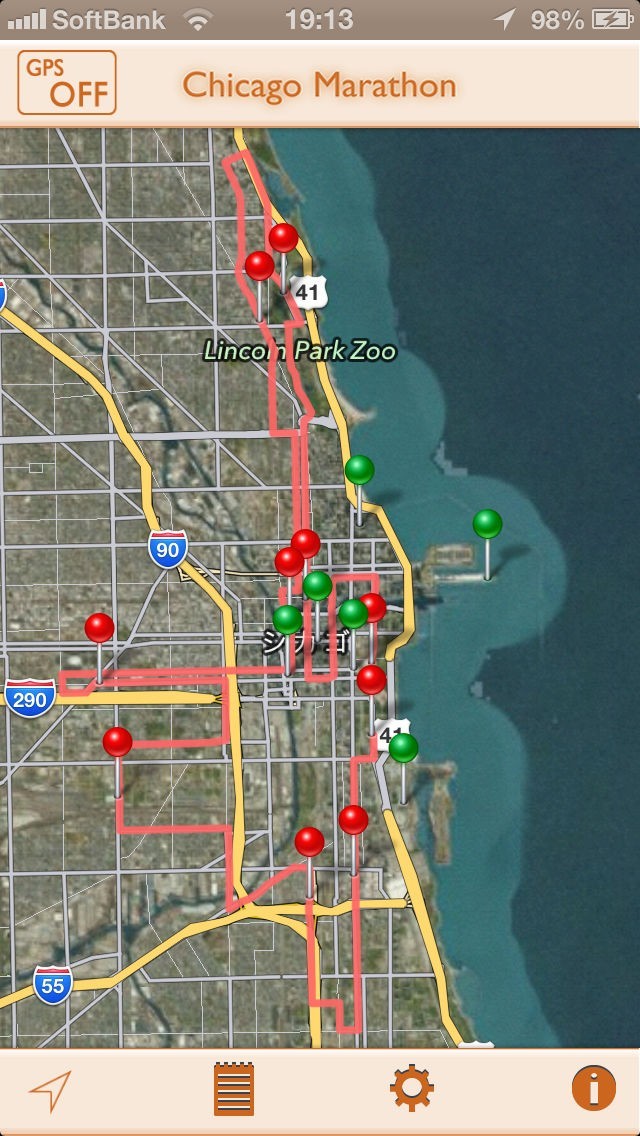Tap the location arrow icon
640x1136 pixels.
(x=50, y=1090)
